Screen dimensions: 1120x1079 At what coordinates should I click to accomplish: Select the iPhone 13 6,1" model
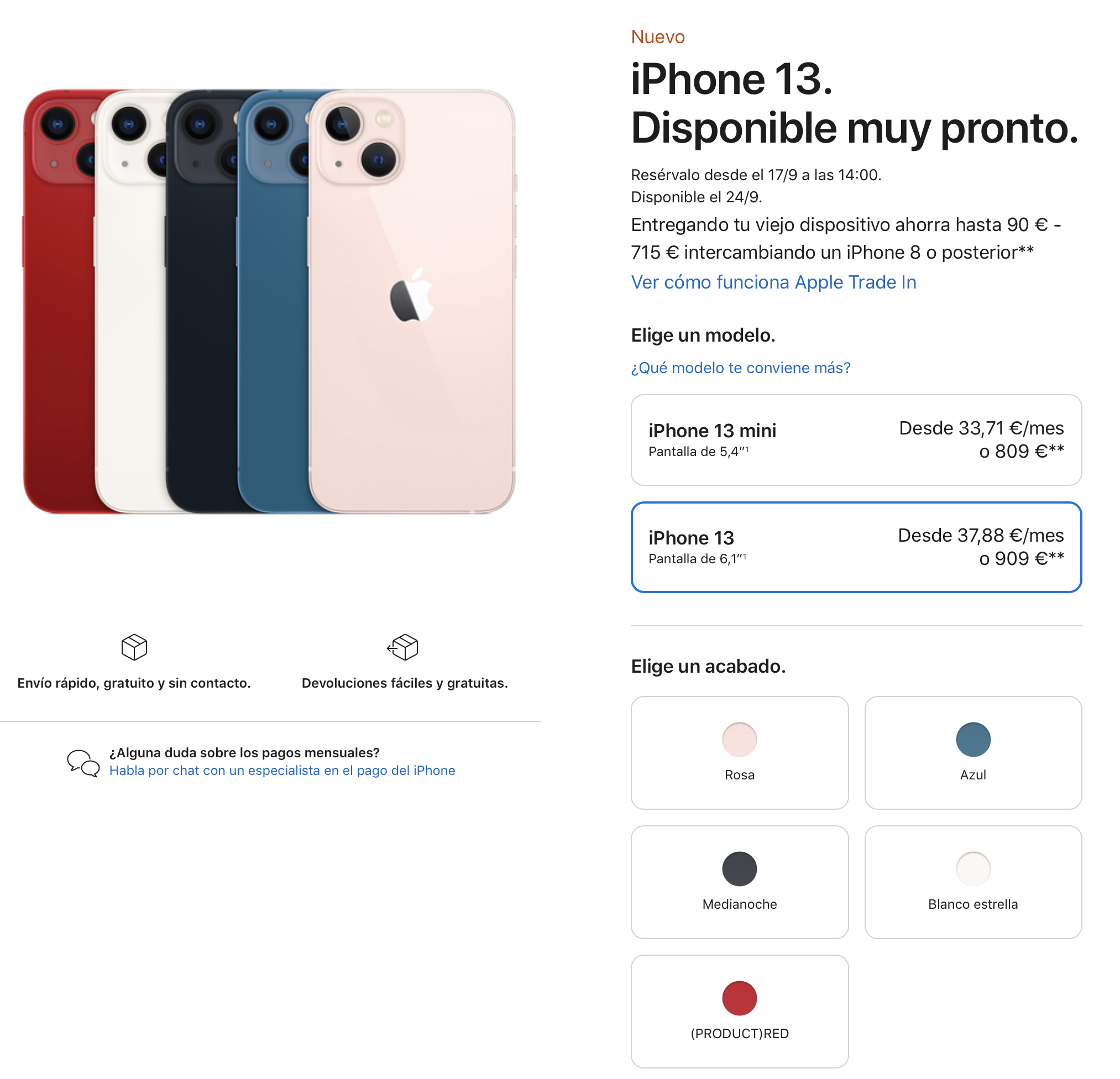point(856,547)
